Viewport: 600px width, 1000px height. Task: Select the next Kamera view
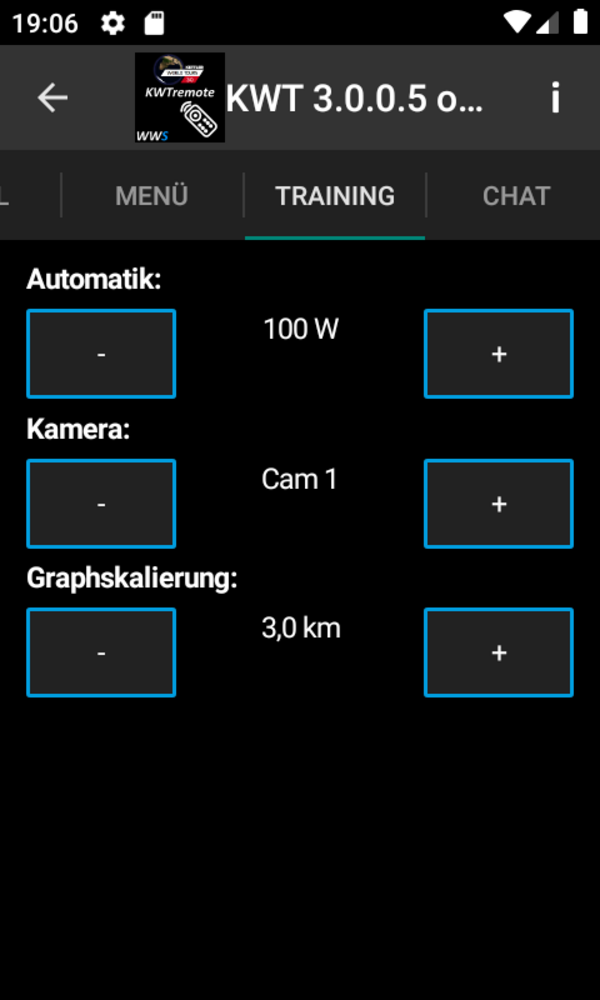(x=499, y=504)
